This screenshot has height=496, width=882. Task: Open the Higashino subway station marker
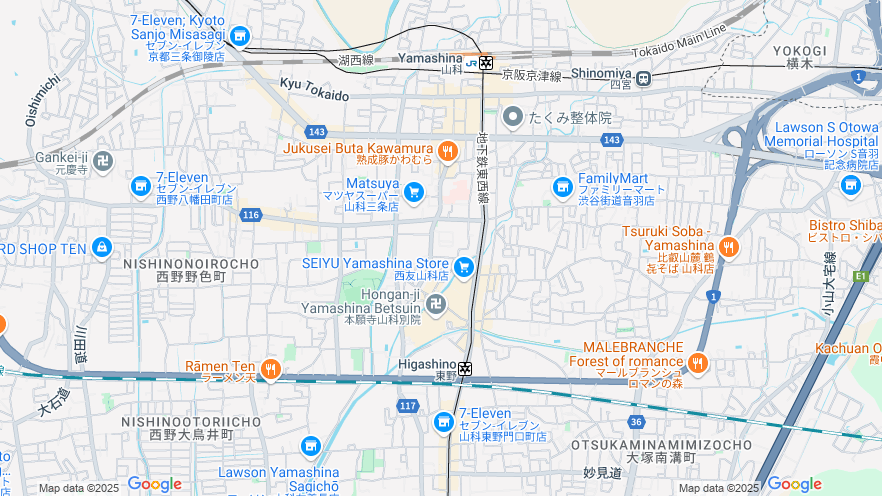click(465, 369)
